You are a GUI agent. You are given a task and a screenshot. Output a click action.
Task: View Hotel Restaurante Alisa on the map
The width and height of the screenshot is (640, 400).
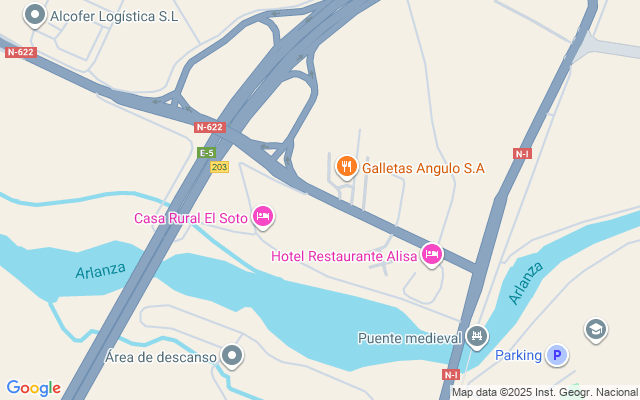432,255
